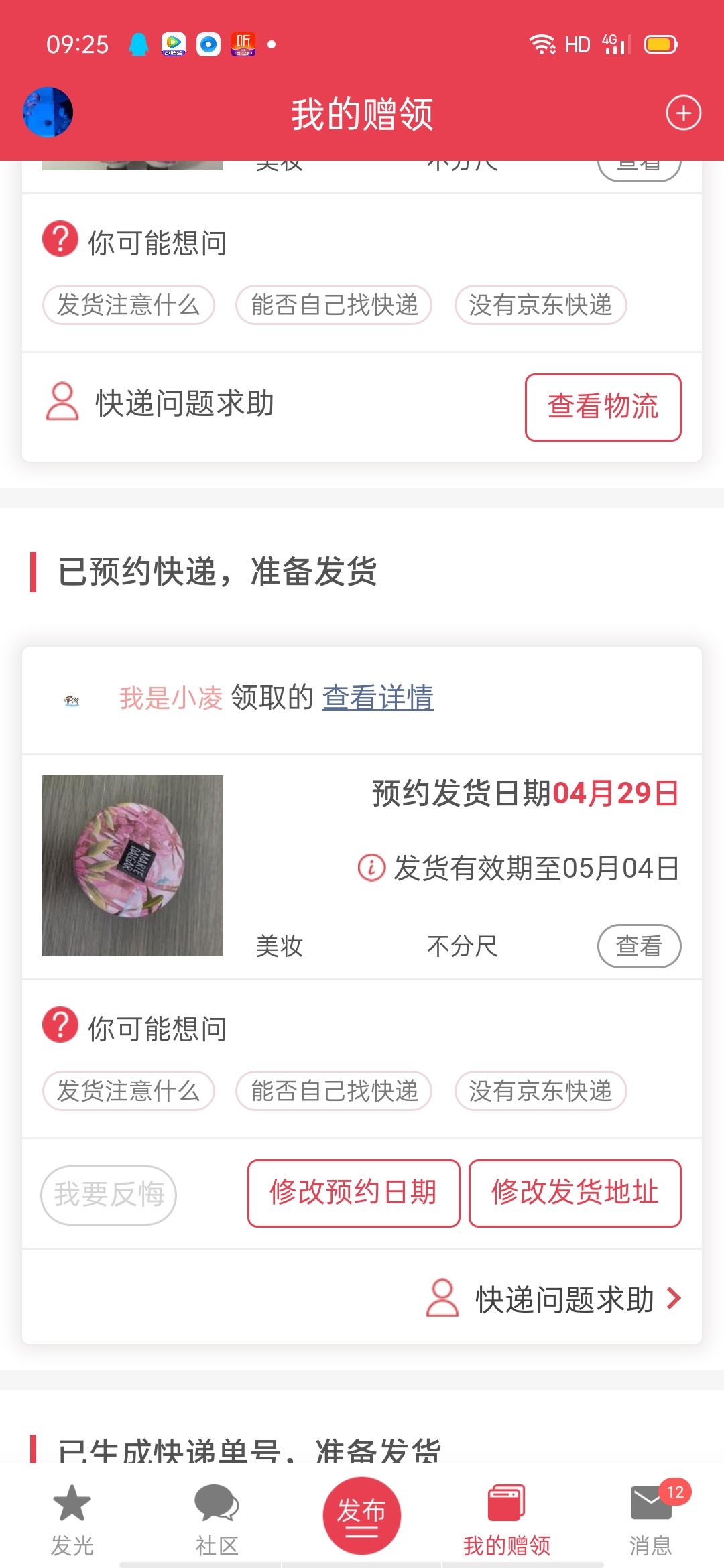Open the 消息 tab
The height and width of the screenshot is (1568, 724).
[651, 1518]
